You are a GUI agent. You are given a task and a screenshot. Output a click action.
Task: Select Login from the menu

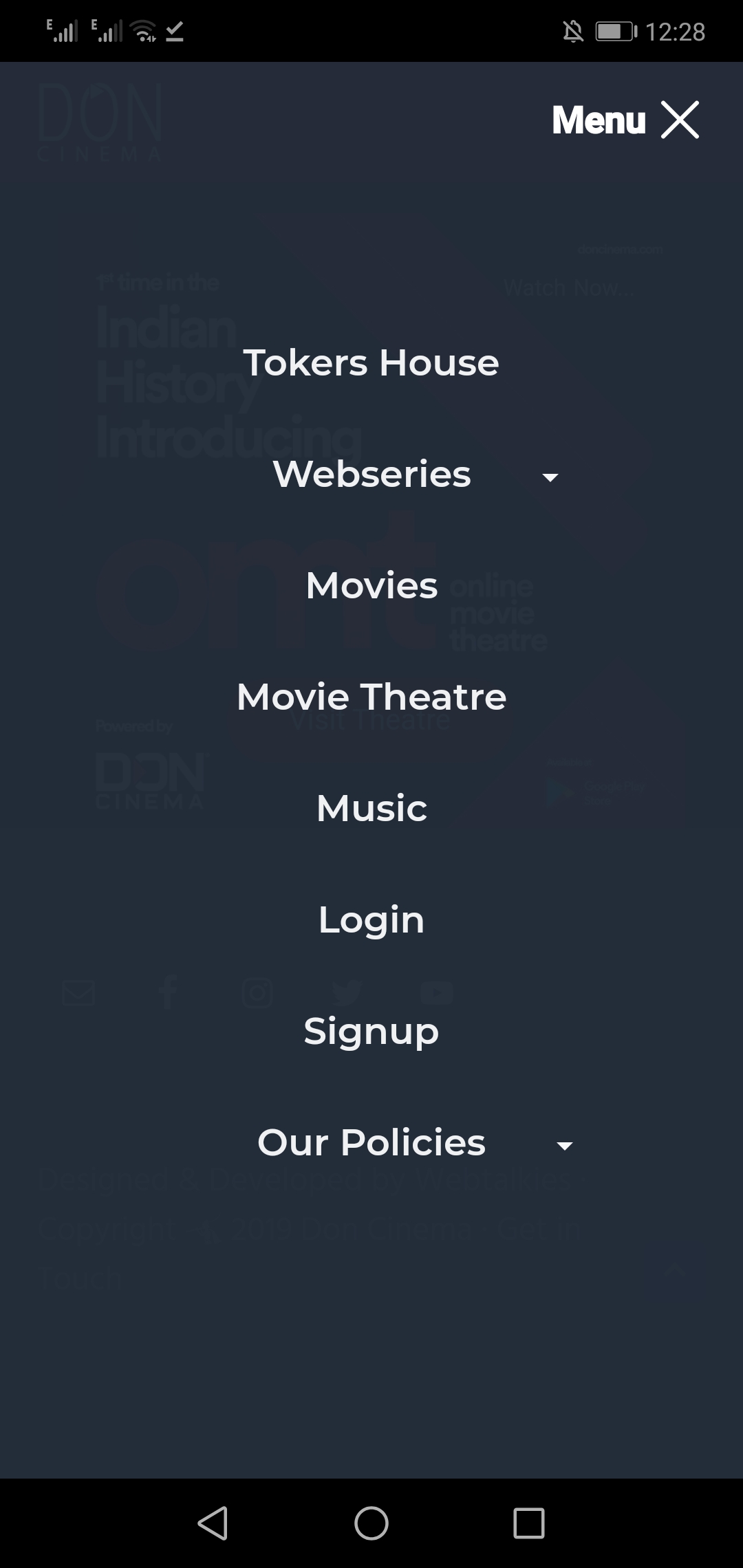371,919
